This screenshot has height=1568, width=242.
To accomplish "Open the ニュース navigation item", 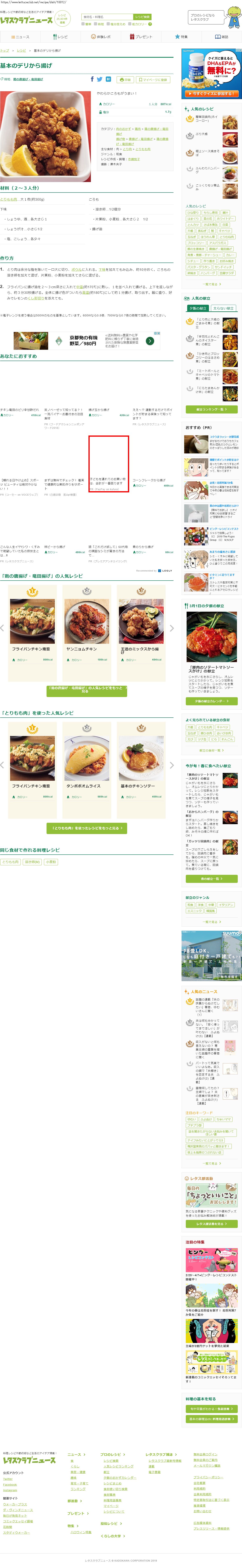I will pos(20,37).
